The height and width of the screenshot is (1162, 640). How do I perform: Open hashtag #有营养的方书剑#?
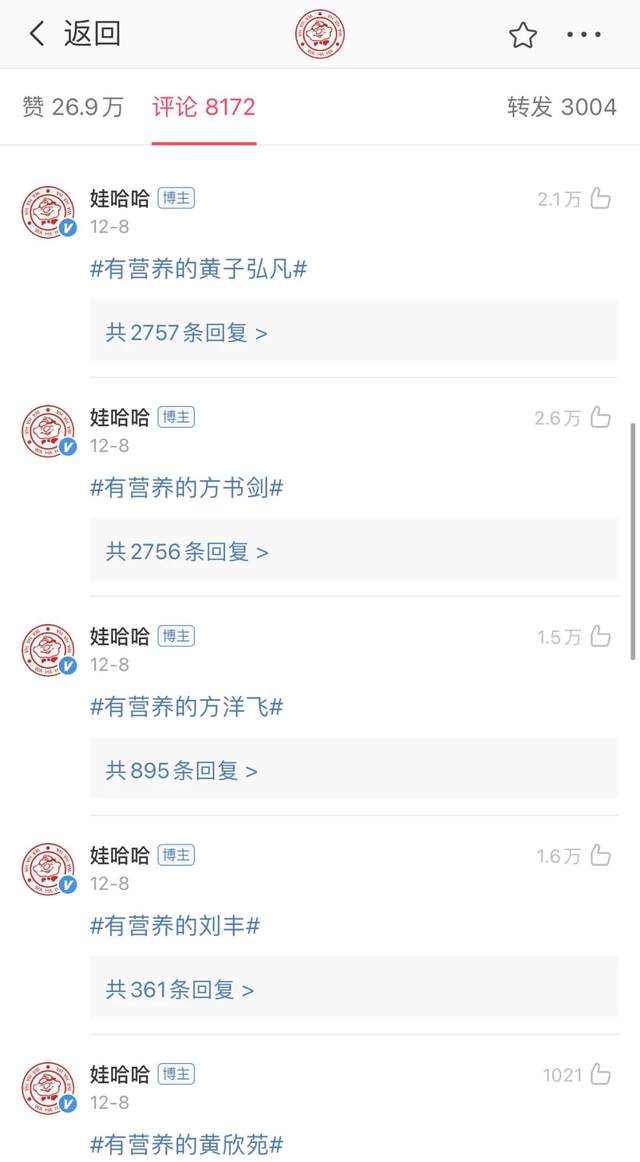tap(187, 487)
